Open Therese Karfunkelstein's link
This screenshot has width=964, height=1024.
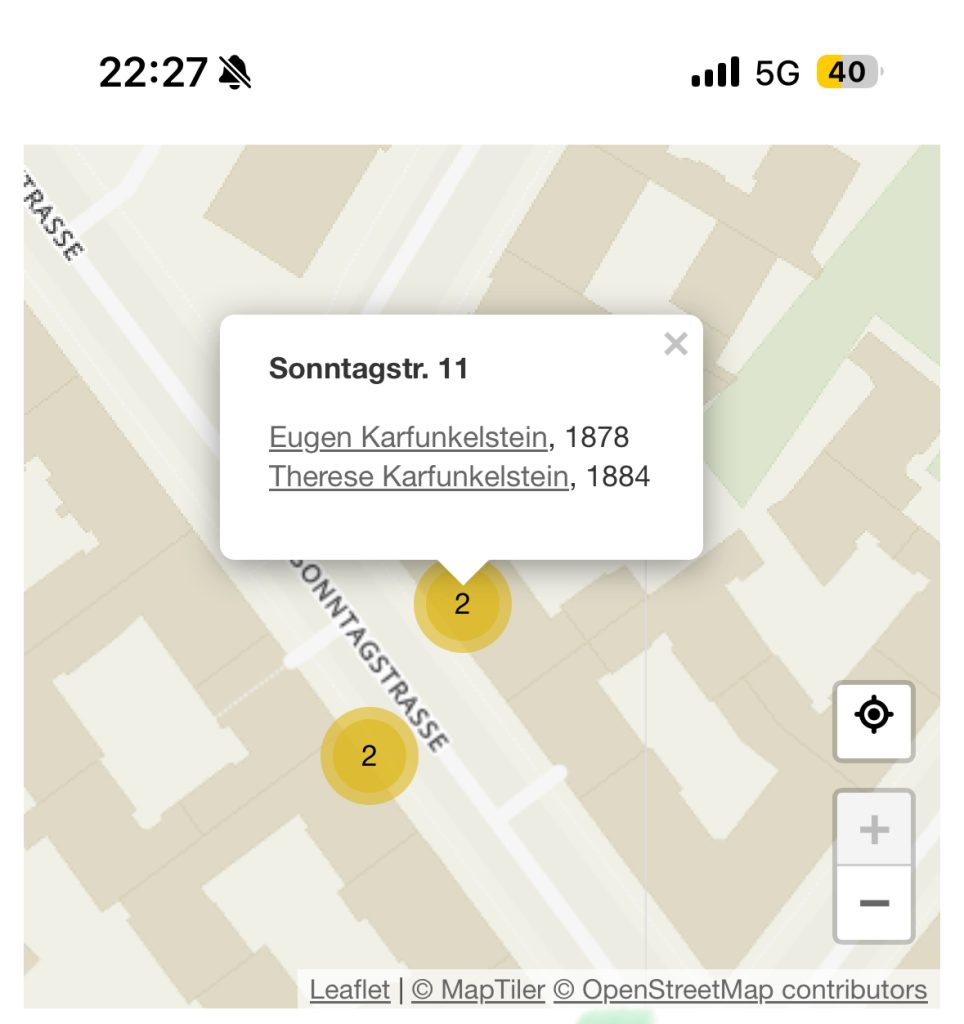419,476
